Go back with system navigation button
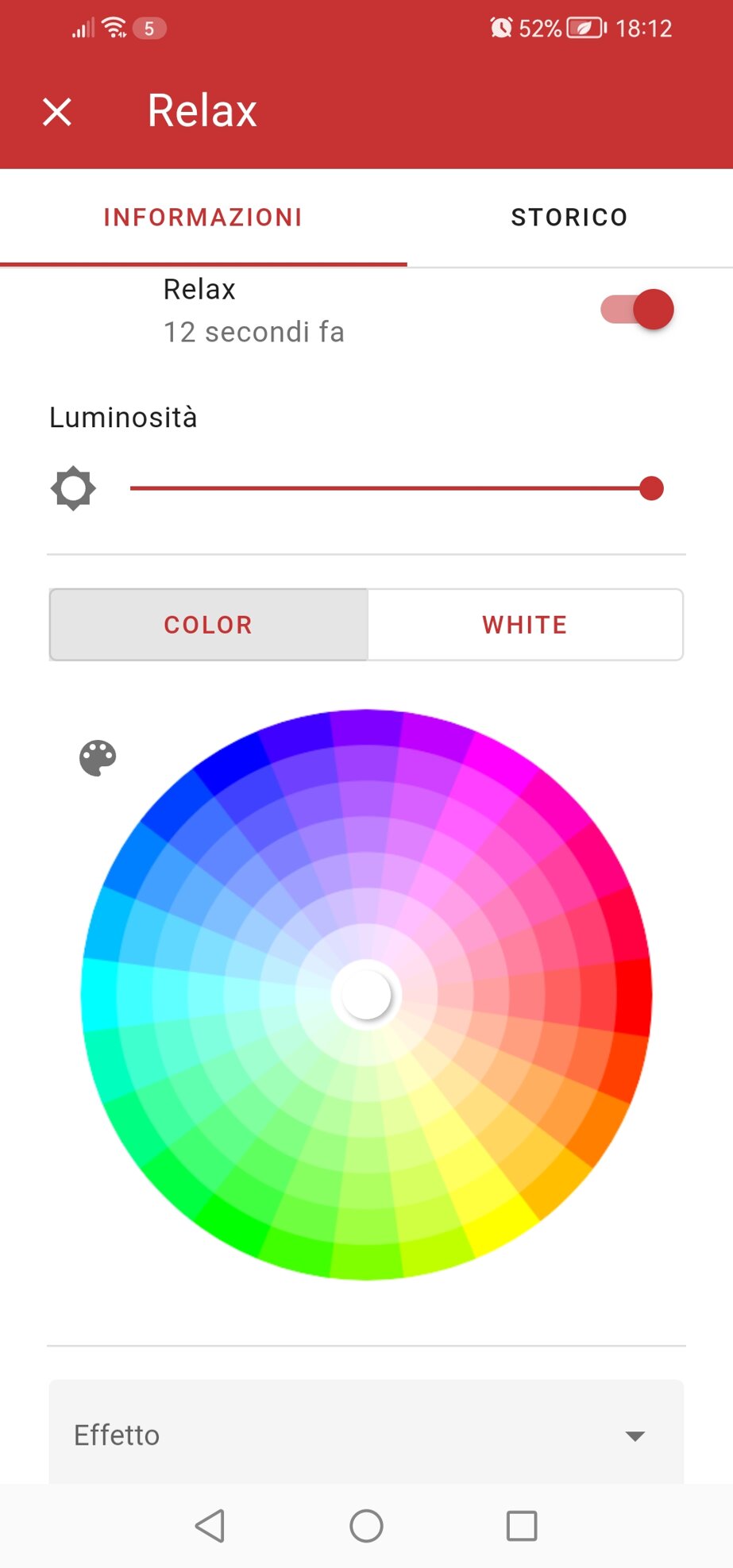 tap(210, 1525)
